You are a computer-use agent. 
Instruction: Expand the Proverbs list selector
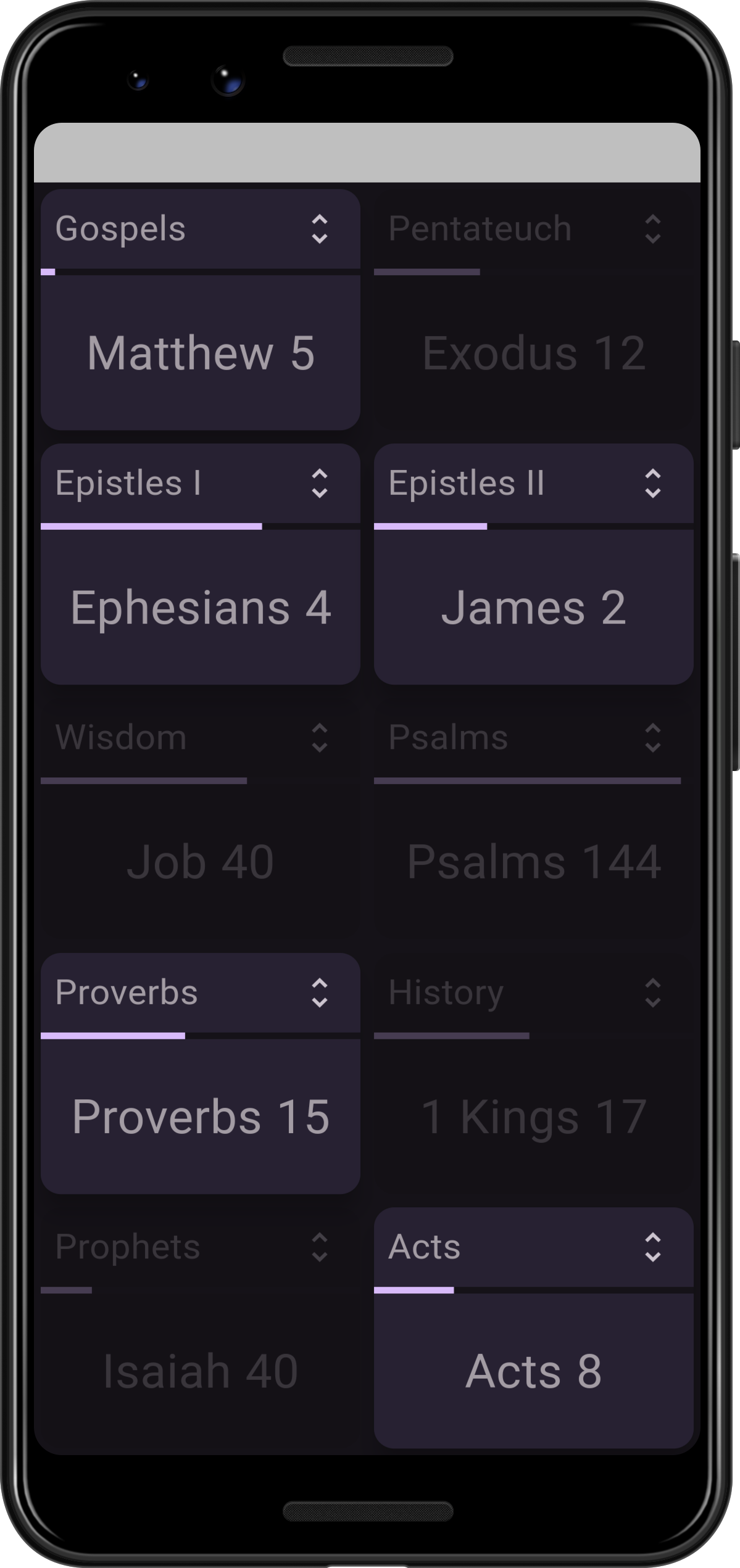(x=201, y=992)
